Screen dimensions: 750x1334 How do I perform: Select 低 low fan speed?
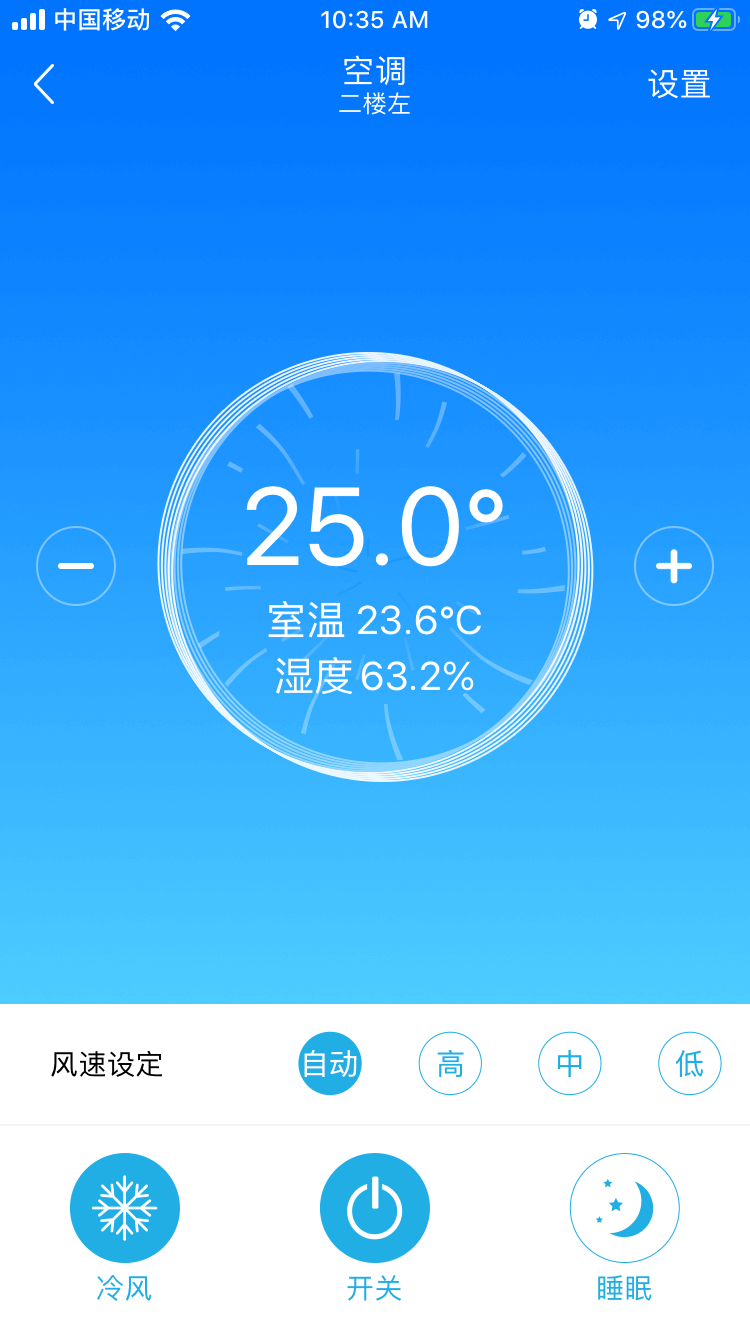[x=689, y=1063]
